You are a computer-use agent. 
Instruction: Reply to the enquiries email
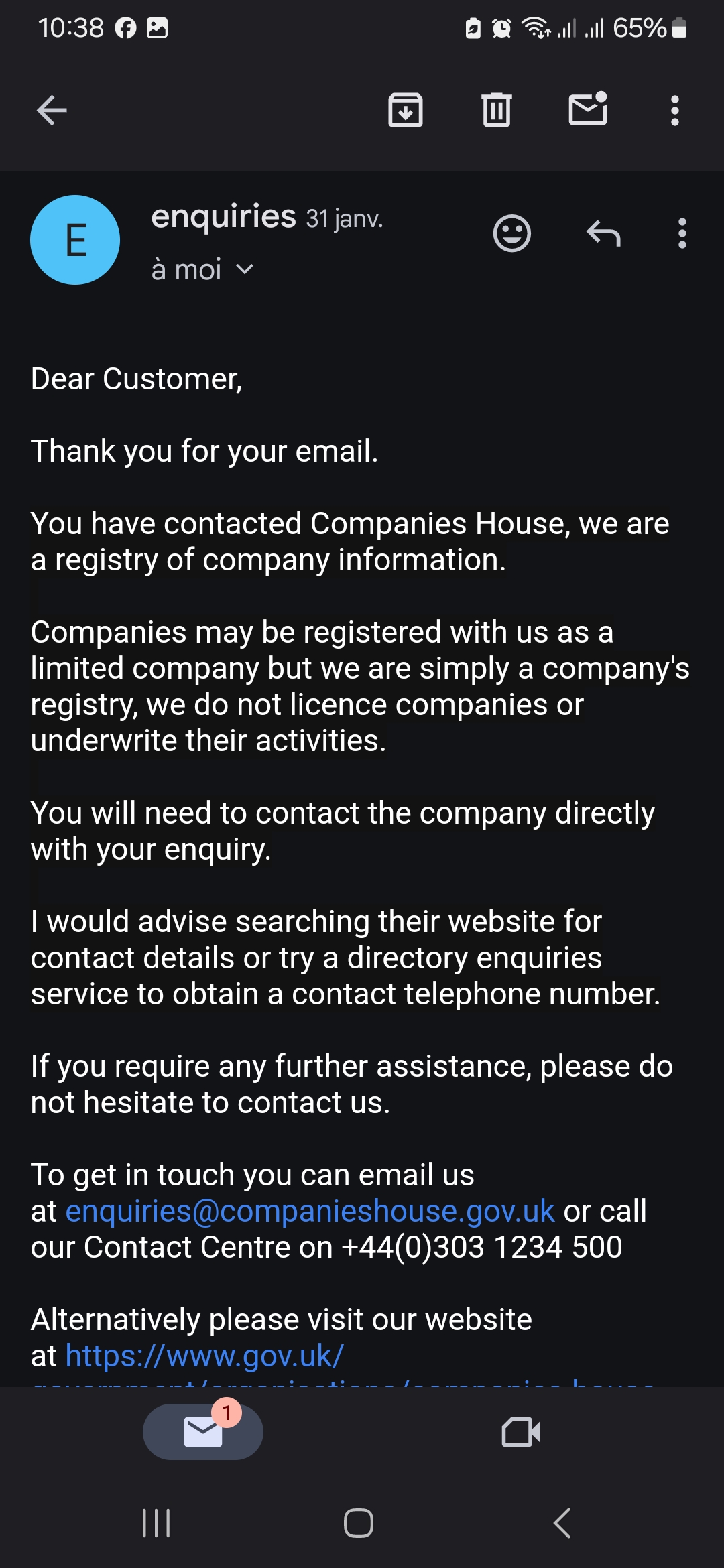click(603, 234)
